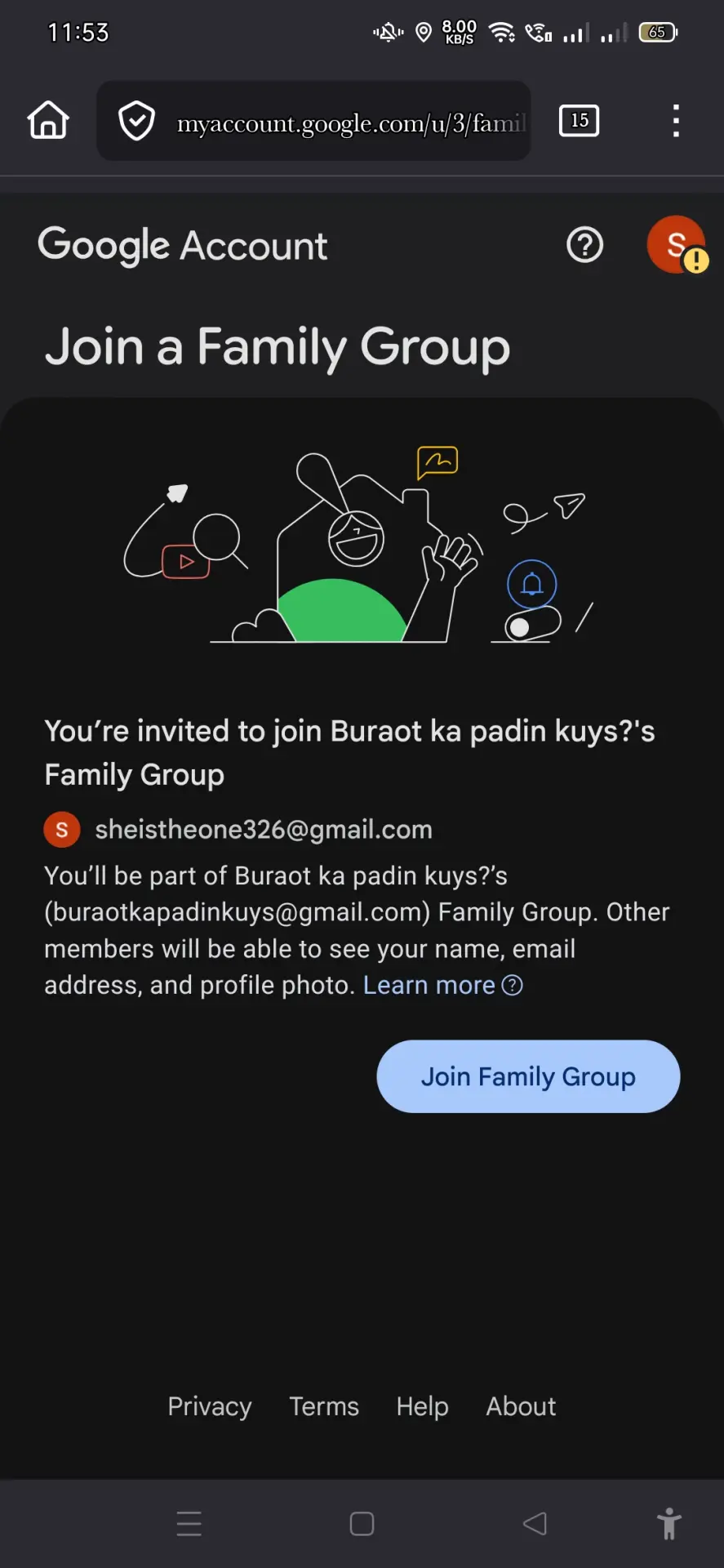Open the Privacy footer link
Image resolution: width=724 pixels, height=1568 pixels.
[210, 1406]
